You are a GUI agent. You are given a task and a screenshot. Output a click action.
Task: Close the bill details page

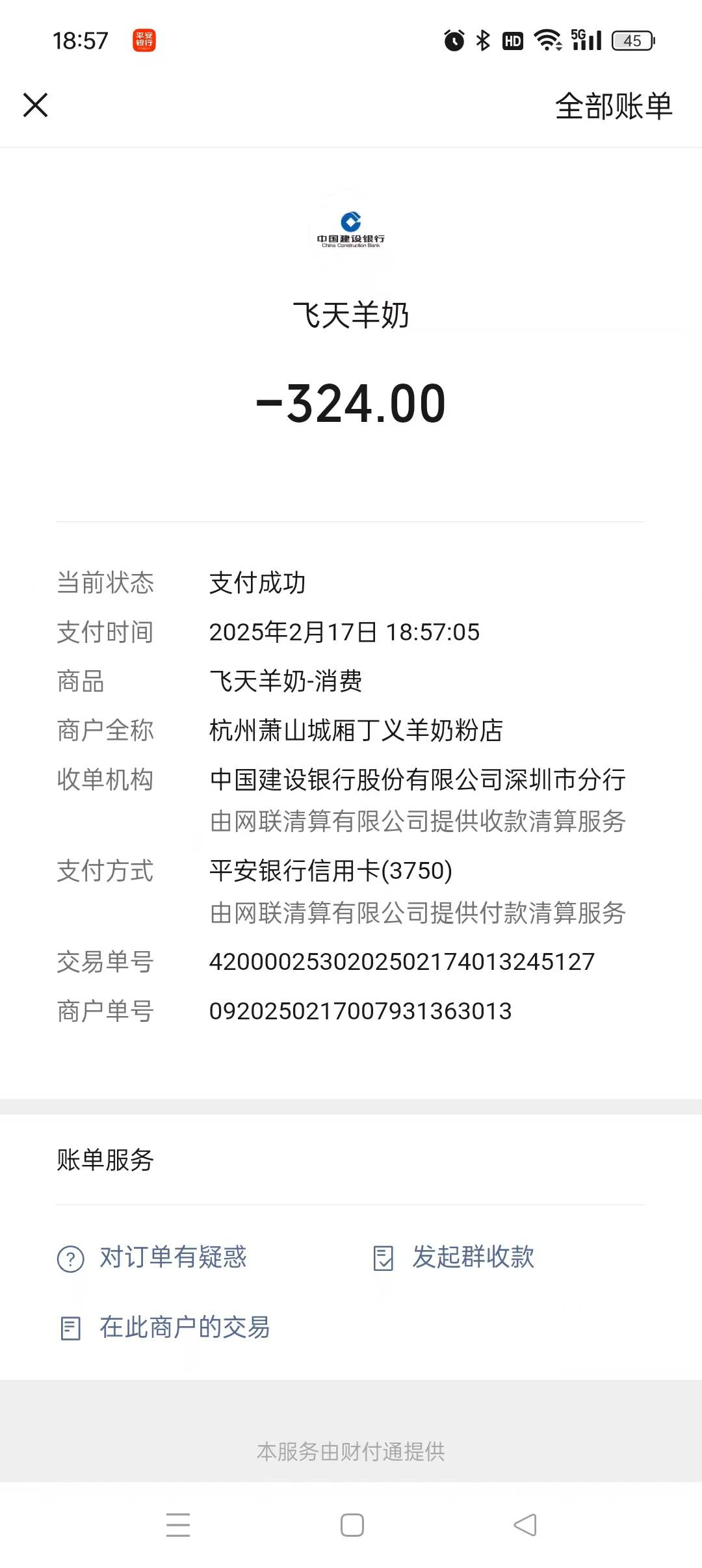point(36,105)
